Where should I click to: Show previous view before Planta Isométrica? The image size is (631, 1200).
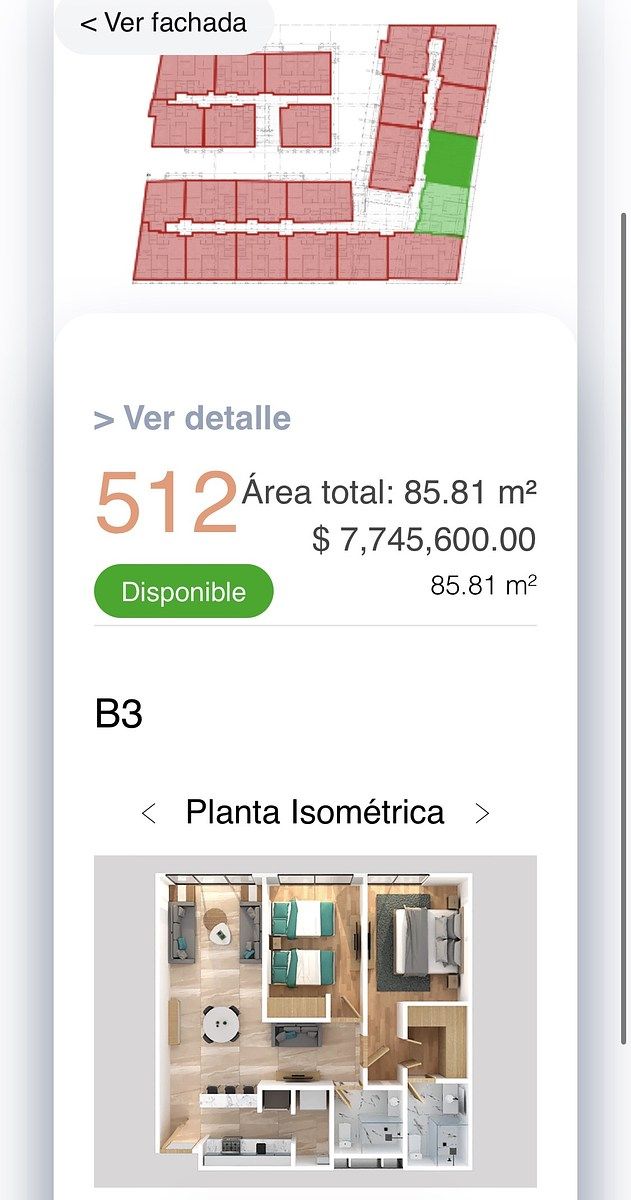[149, 813]
